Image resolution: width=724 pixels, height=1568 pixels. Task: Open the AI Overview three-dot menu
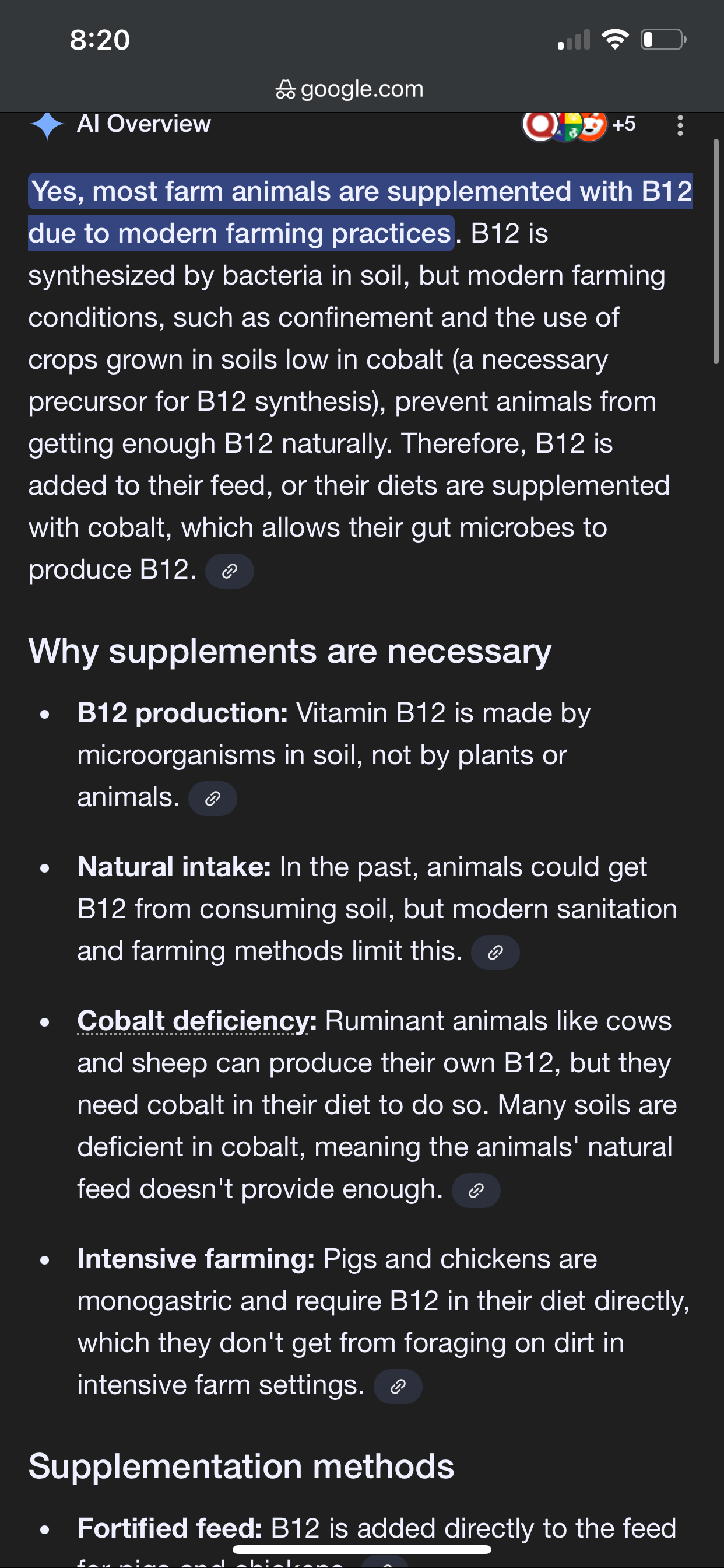[x=680, y=125]
